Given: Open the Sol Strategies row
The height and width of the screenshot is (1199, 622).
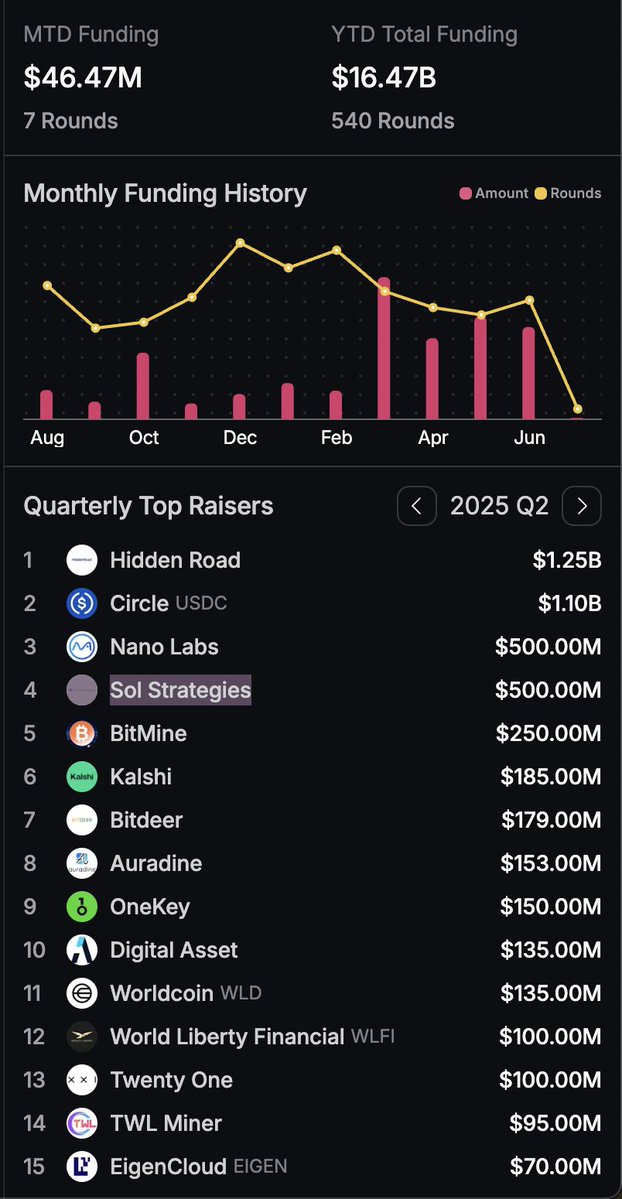Looking at the screenshot, I should click(x=312, y=690).
